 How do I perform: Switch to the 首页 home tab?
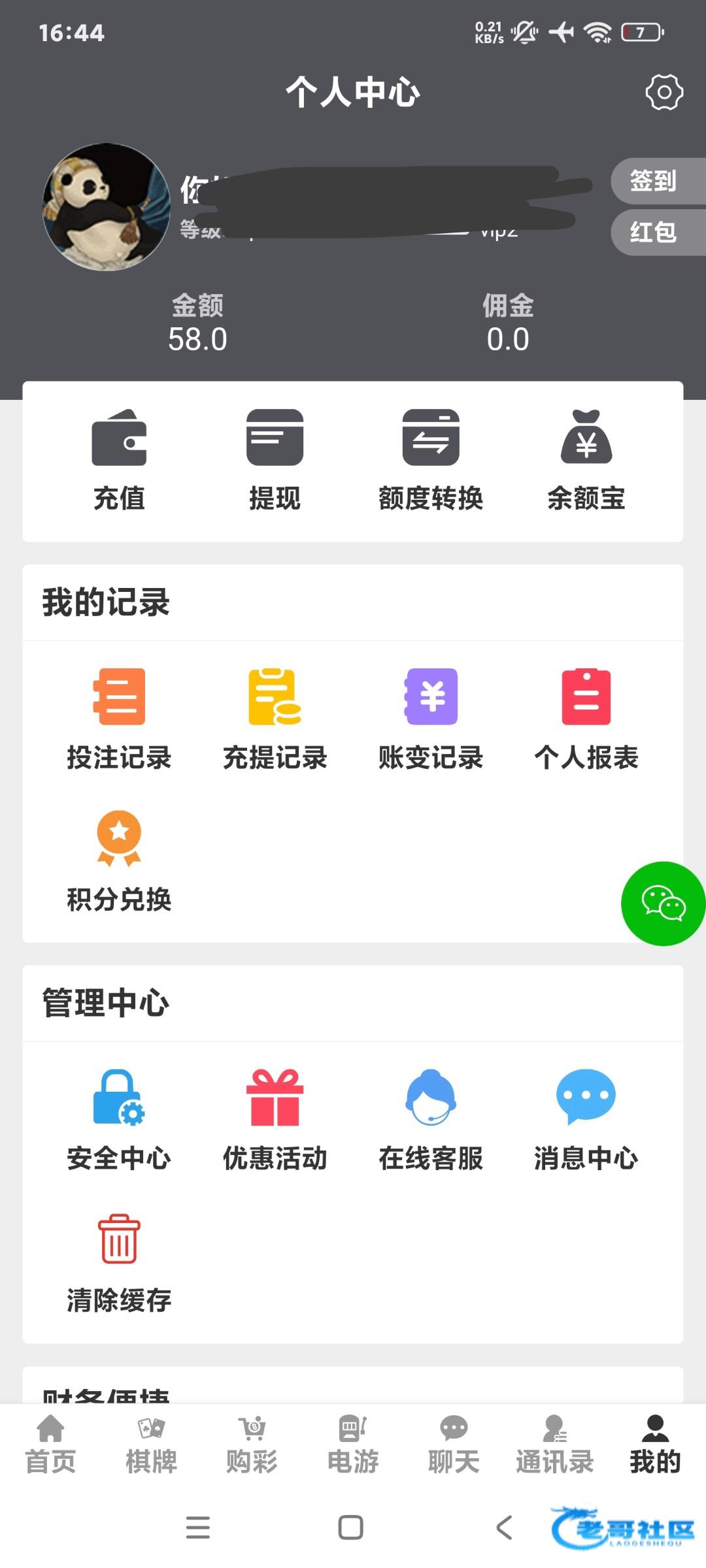50,1445
